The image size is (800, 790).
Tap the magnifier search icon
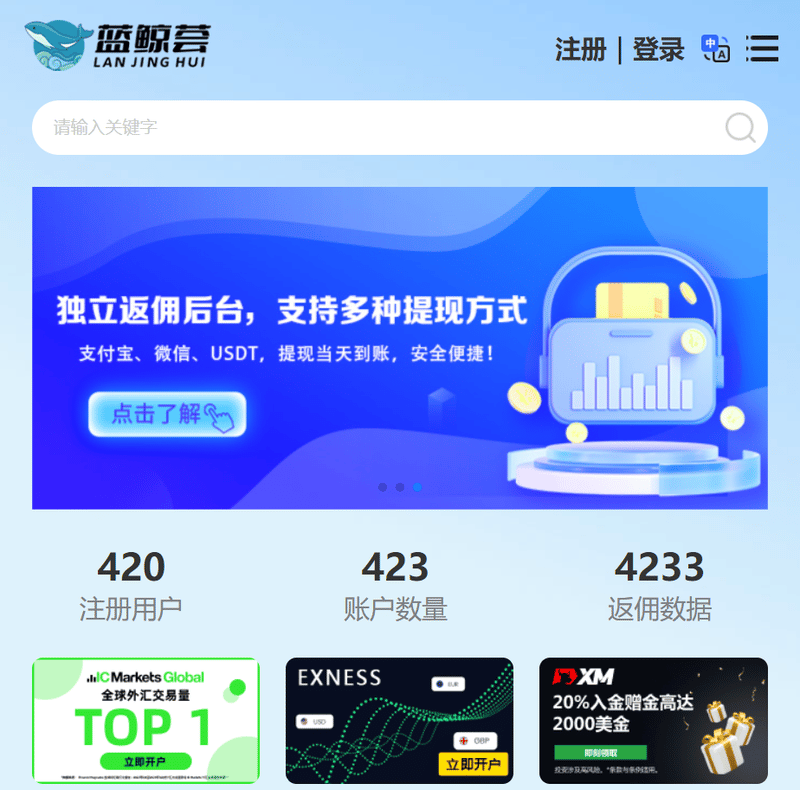tap(740, 128)
